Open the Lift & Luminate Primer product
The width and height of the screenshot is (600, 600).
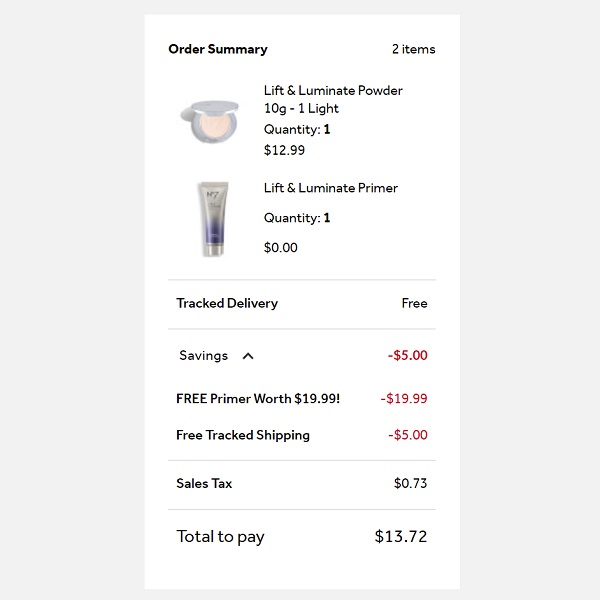[x=330, y=188]
